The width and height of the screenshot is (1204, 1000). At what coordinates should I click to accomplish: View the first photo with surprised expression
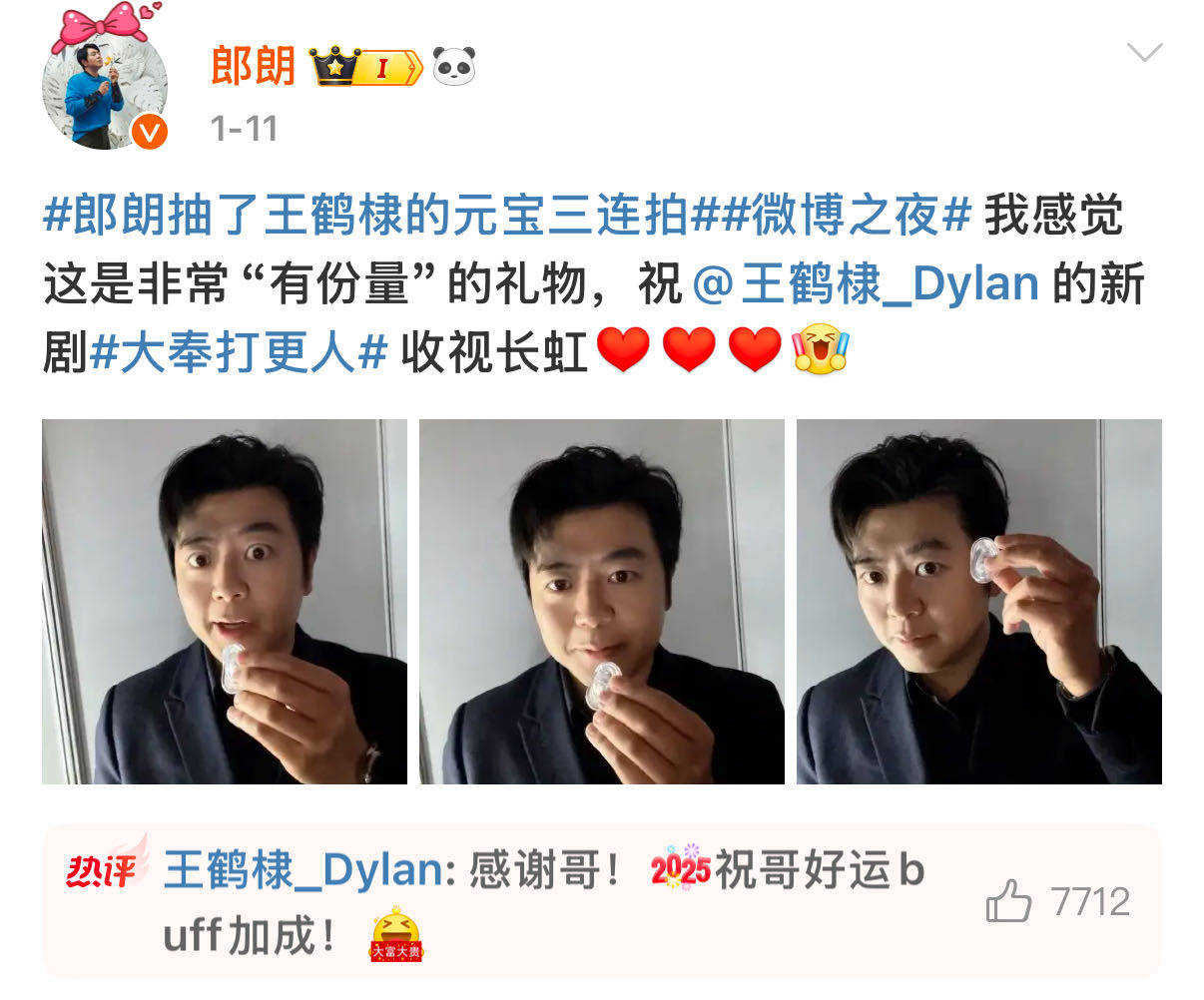[225, 602]
